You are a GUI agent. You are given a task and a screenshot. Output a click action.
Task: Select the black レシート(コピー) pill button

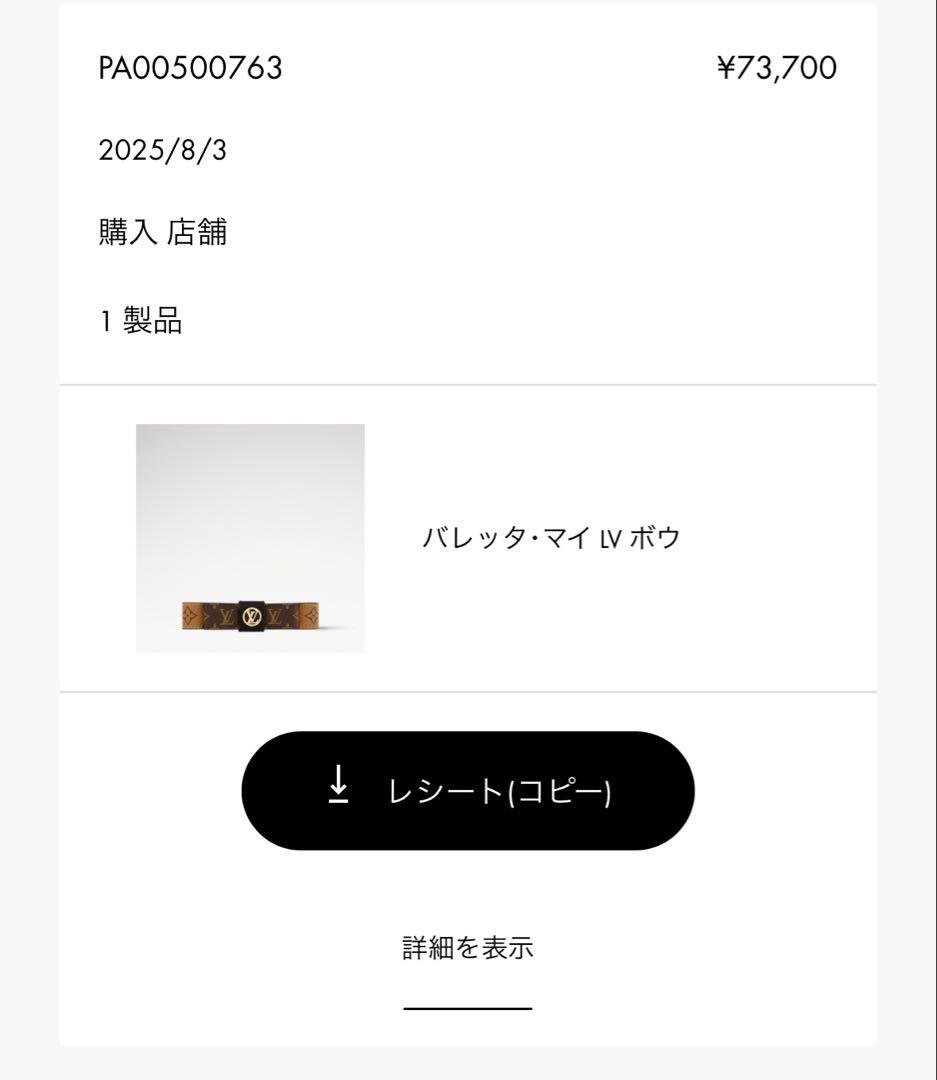pyautogui.click(x=468, y=791)
